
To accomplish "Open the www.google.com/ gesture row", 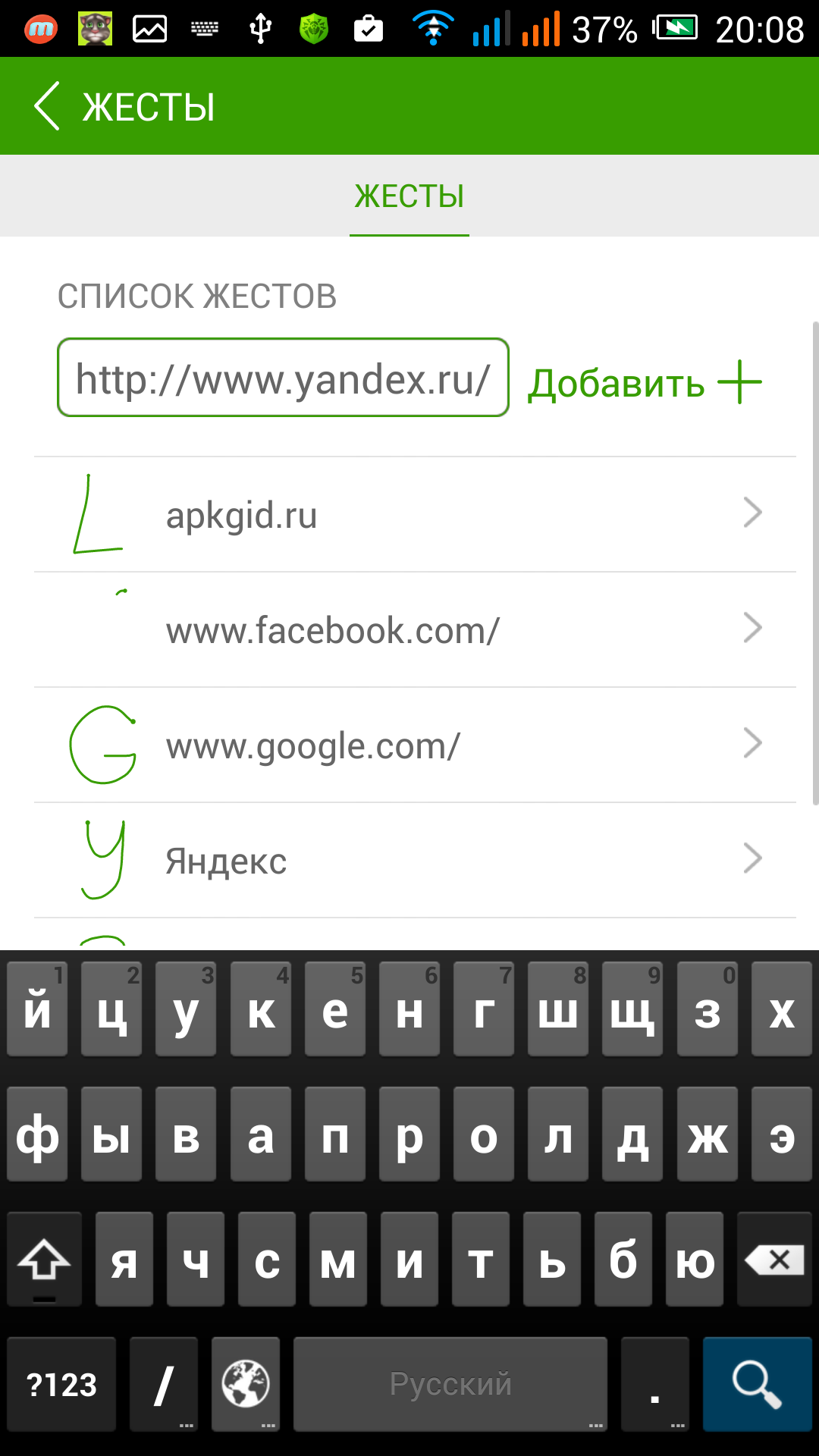I will pos(415,745).
